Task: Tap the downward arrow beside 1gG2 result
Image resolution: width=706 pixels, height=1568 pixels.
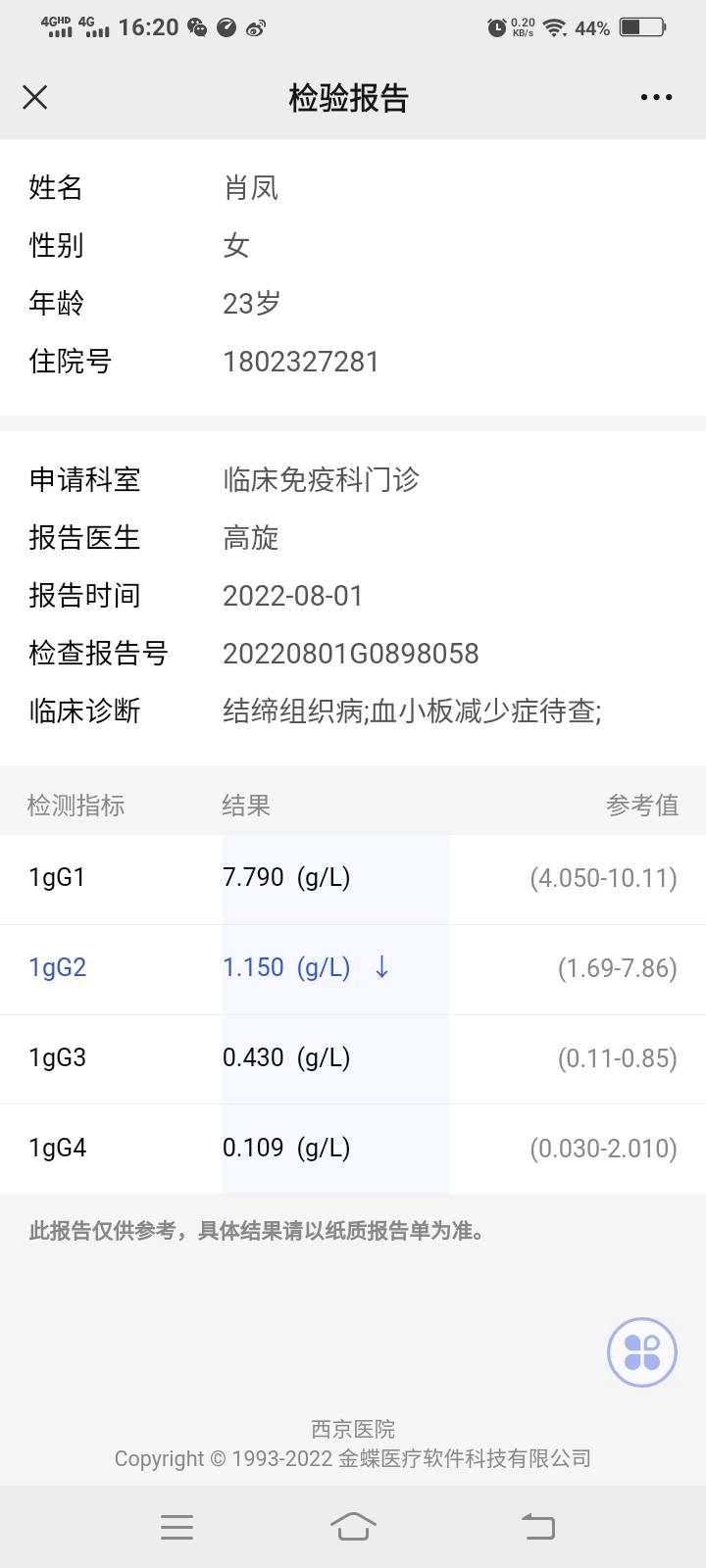Action: [380, 967]
